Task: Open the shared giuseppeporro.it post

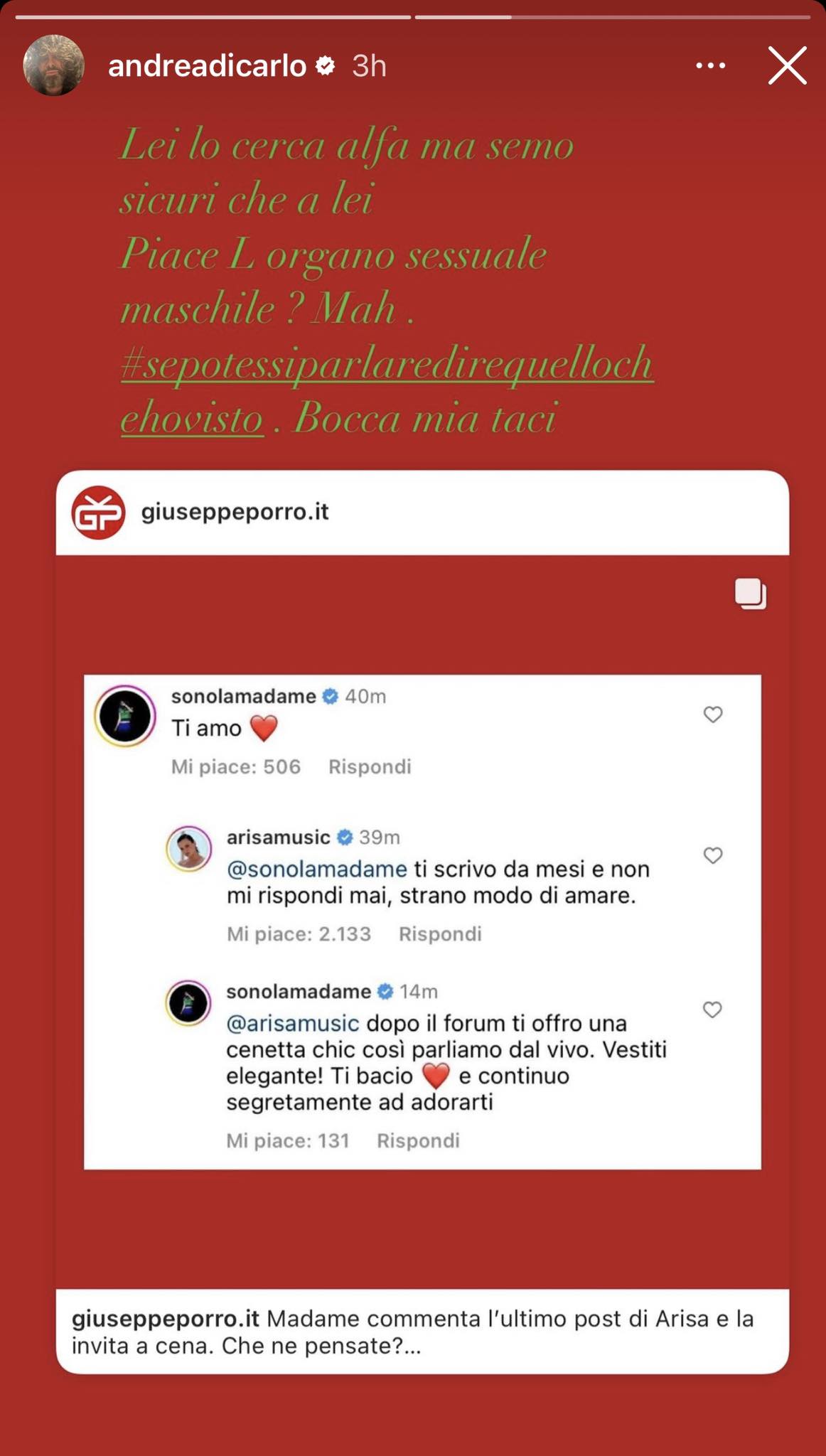Action: click(x=422, y=921)
